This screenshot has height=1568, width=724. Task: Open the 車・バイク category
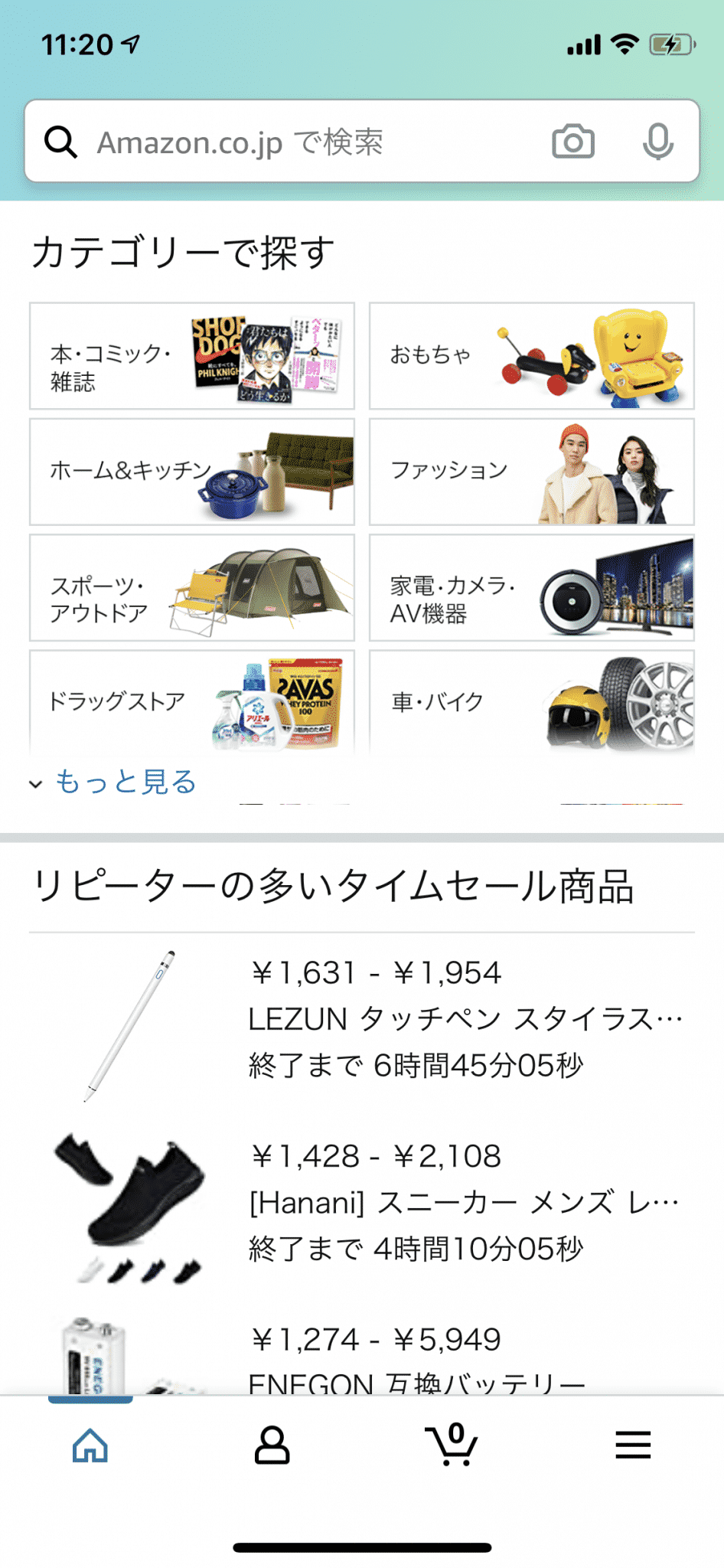(532, 701)
